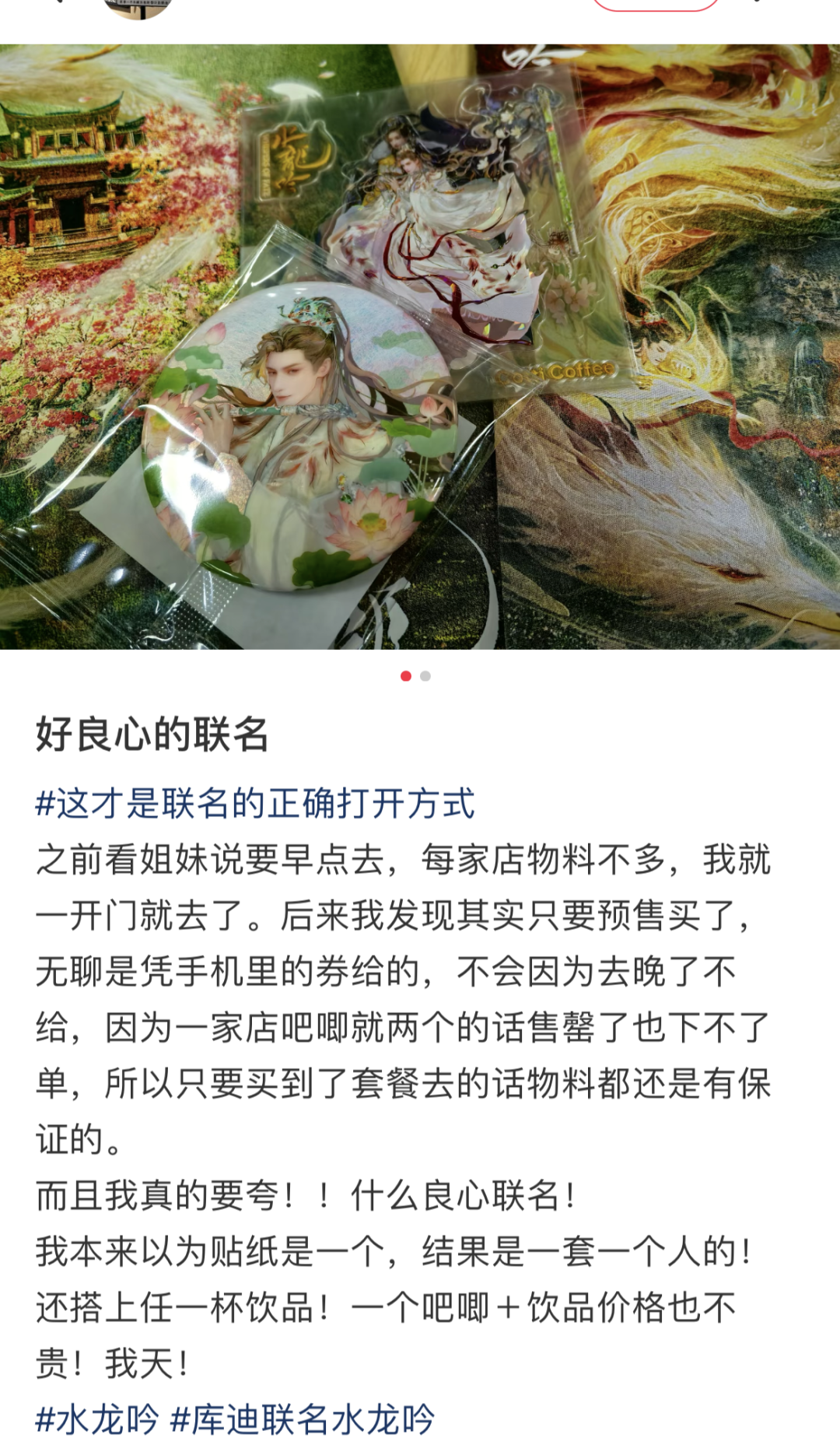Viewport: 840px width, 1445px height.
Task: Open the post author's avatar
Action: (138, 6)
